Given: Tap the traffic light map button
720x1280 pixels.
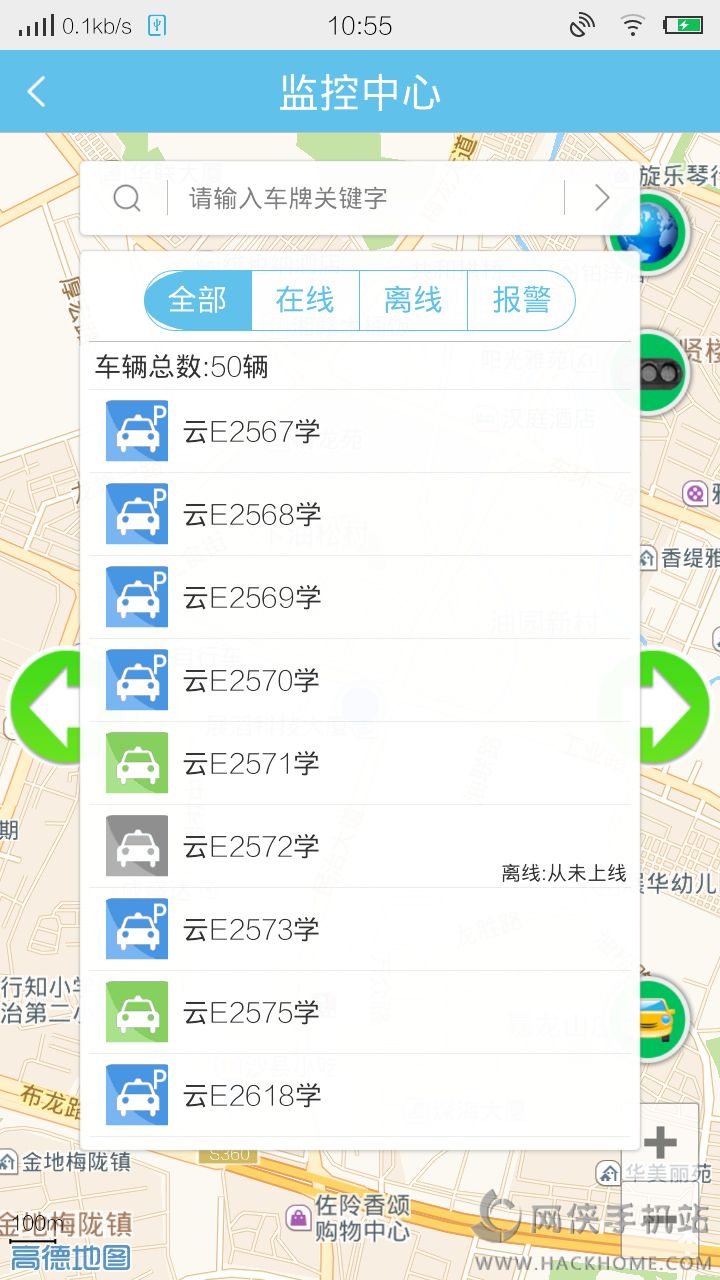Looking at the screenshot, I should 662,372.
